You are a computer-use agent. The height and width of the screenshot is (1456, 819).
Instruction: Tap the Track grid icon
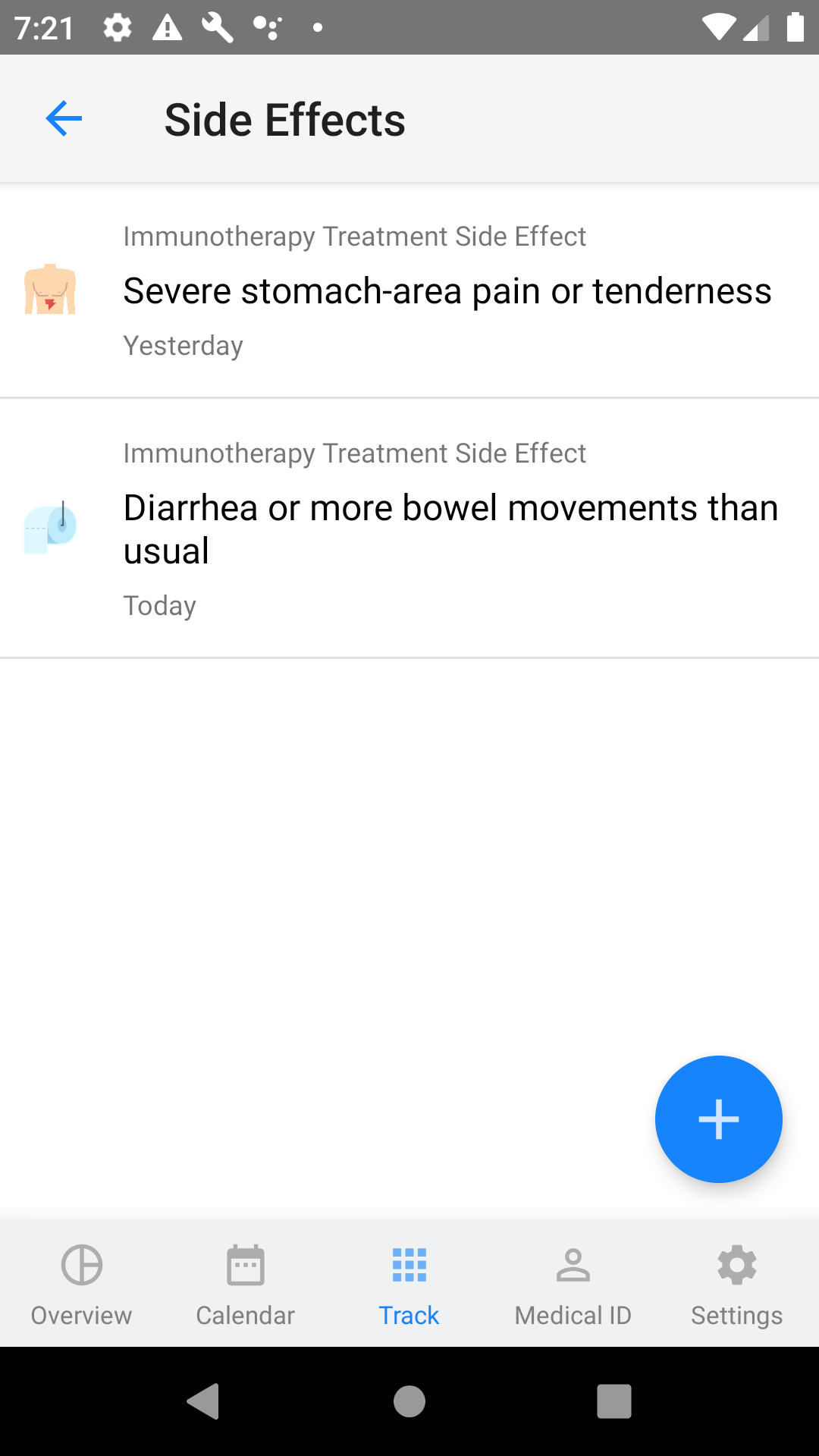pos(409,1265)
